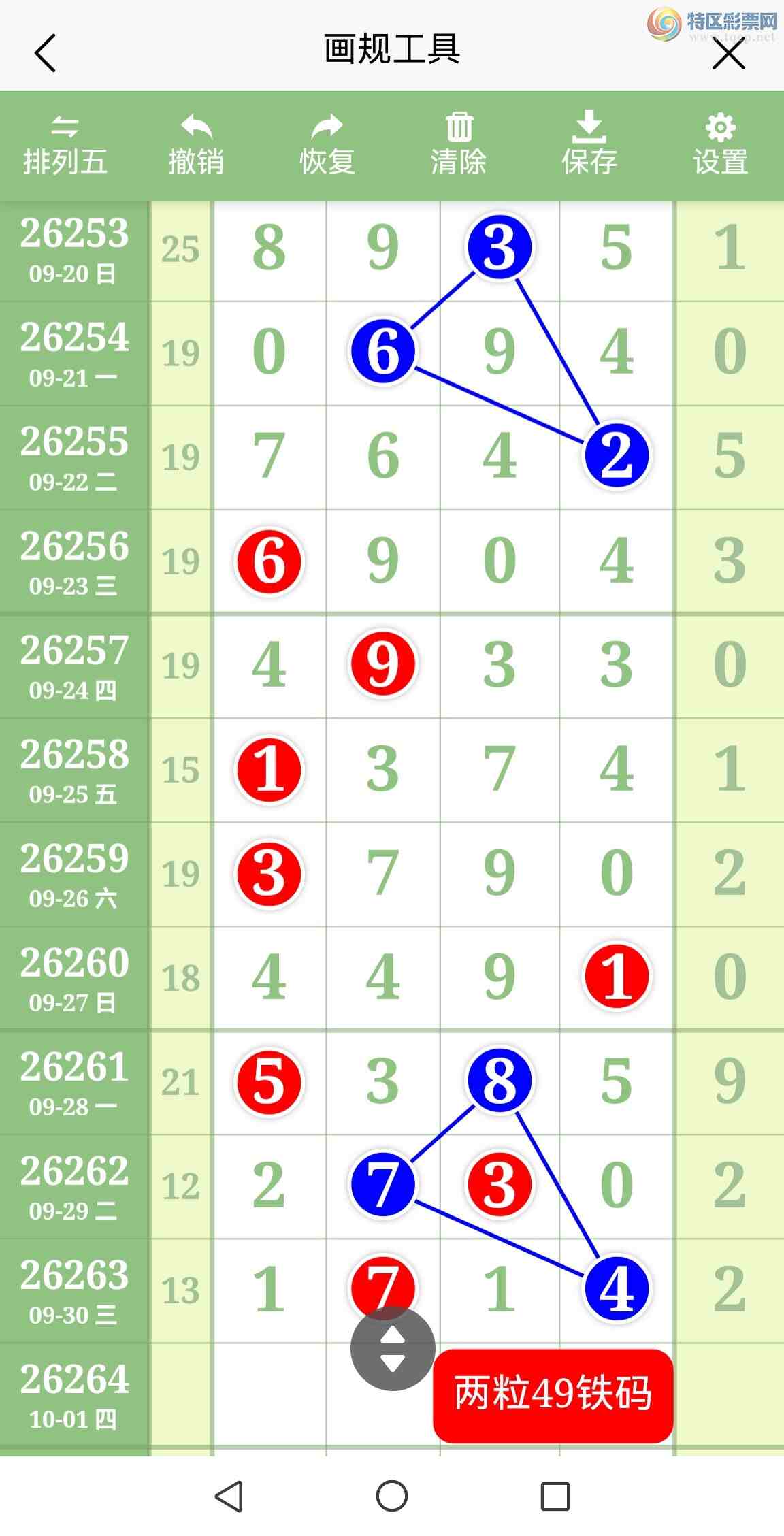
Task: Undo last drawing with 撤销
Action: (x=196, y=146)
